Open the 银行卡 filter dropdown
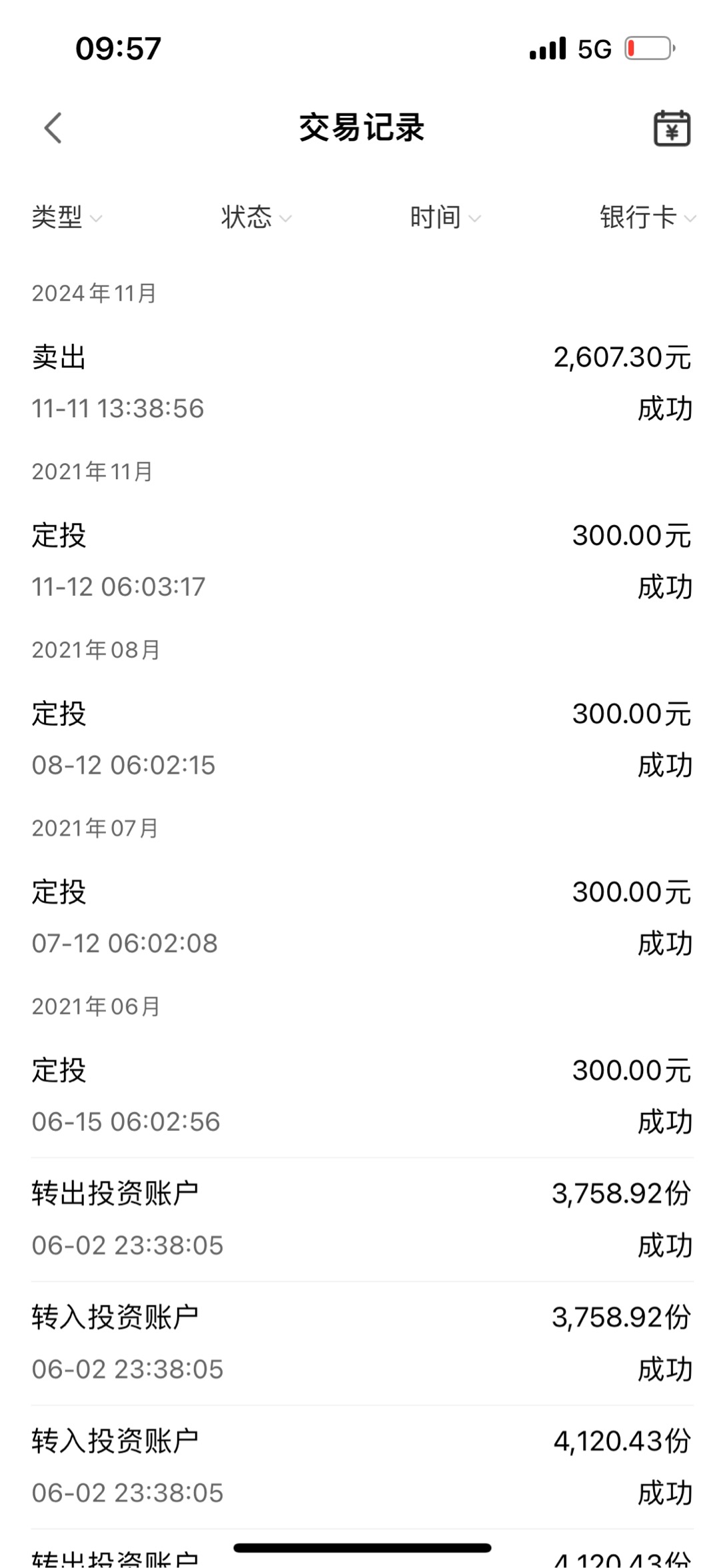The width and height of the screenshot is (725, 1568). tap(647, 217)
